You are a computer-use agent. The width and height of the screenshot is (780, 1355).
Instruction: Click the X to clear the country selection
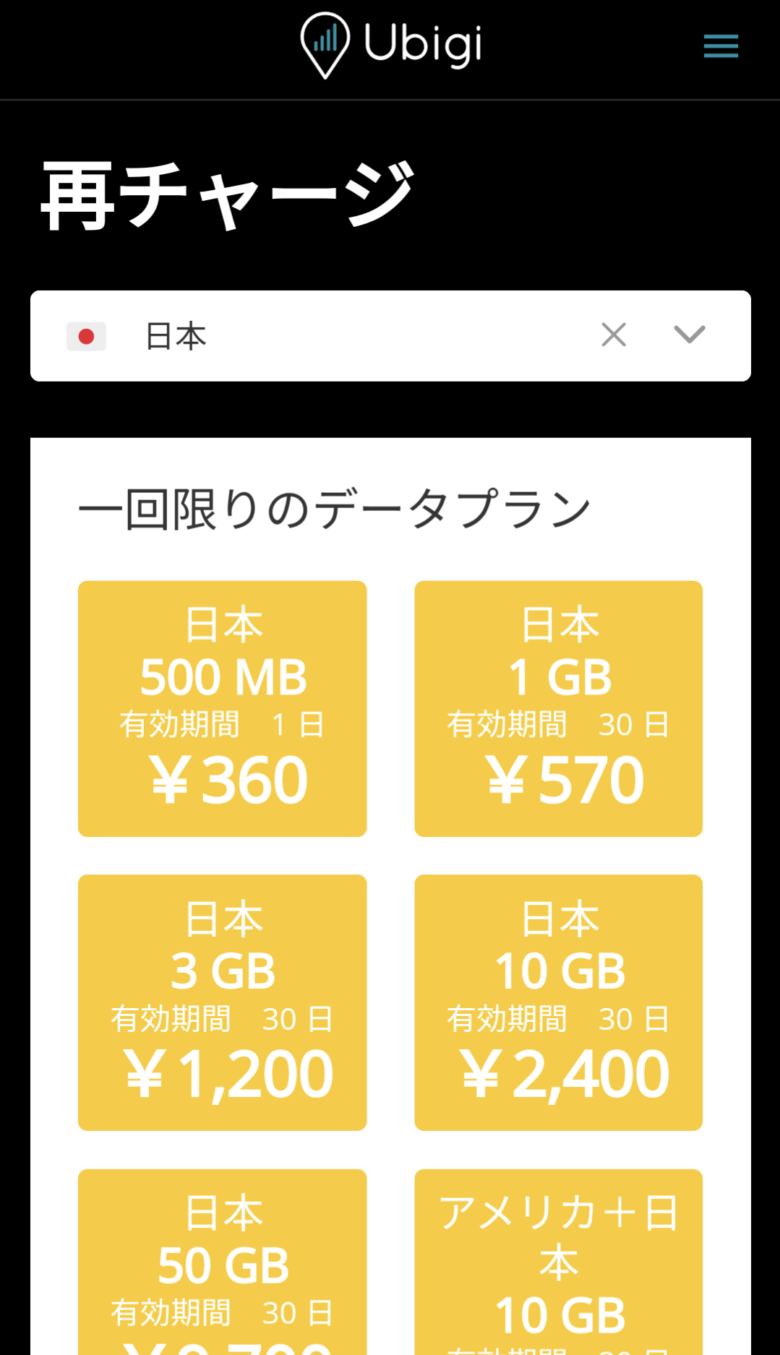tap(613, 335)
